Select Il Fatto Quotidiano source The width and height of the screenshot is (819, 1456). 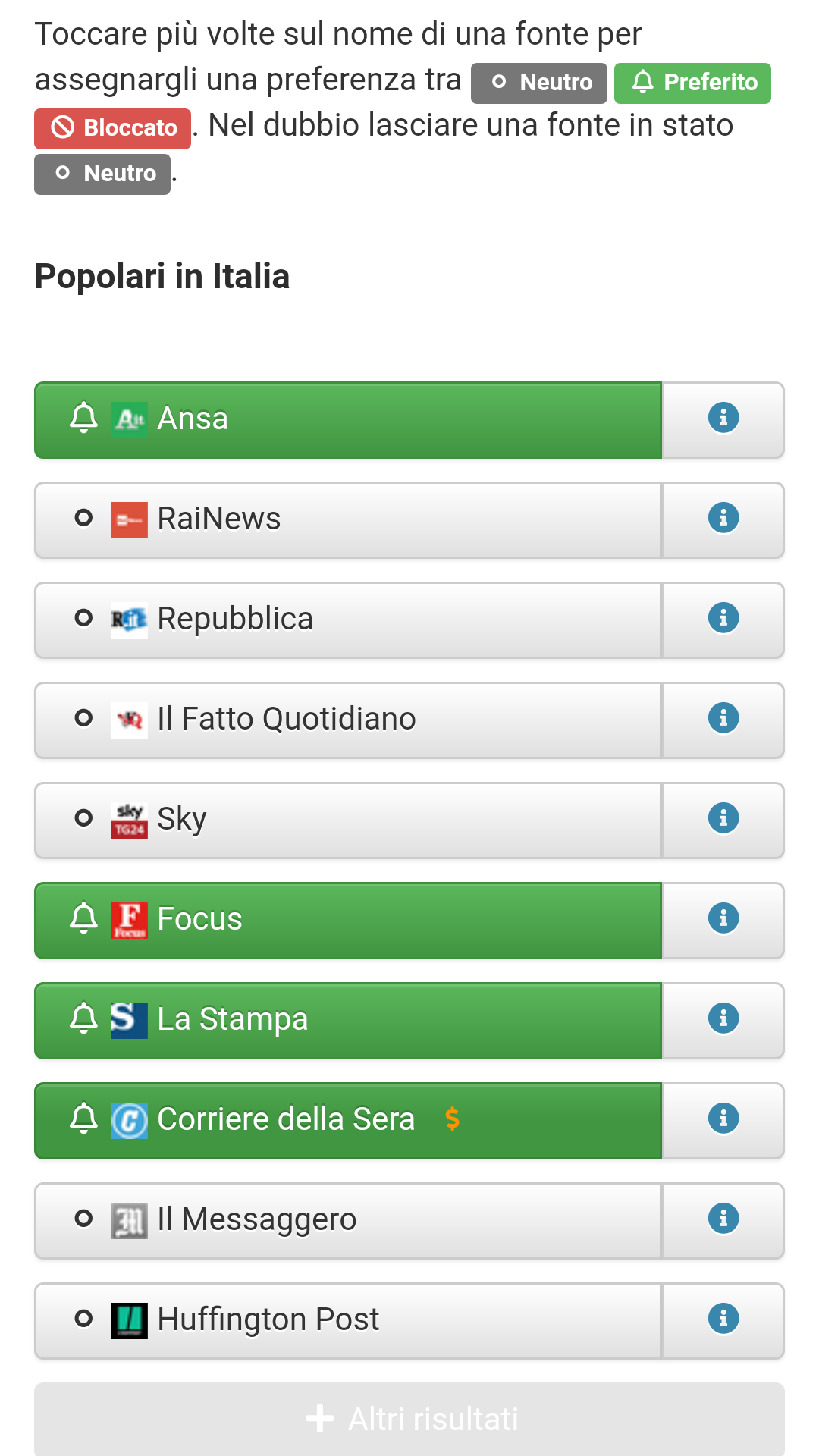click(348, 720)
